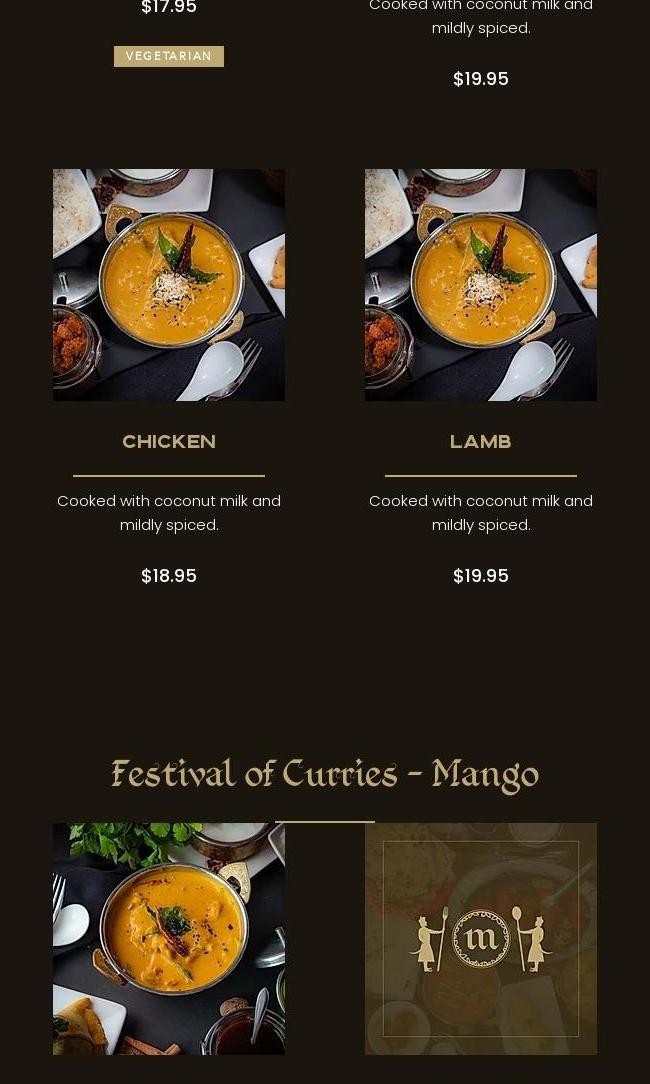Open the Chicken curry dish photo

coord(169,285)
